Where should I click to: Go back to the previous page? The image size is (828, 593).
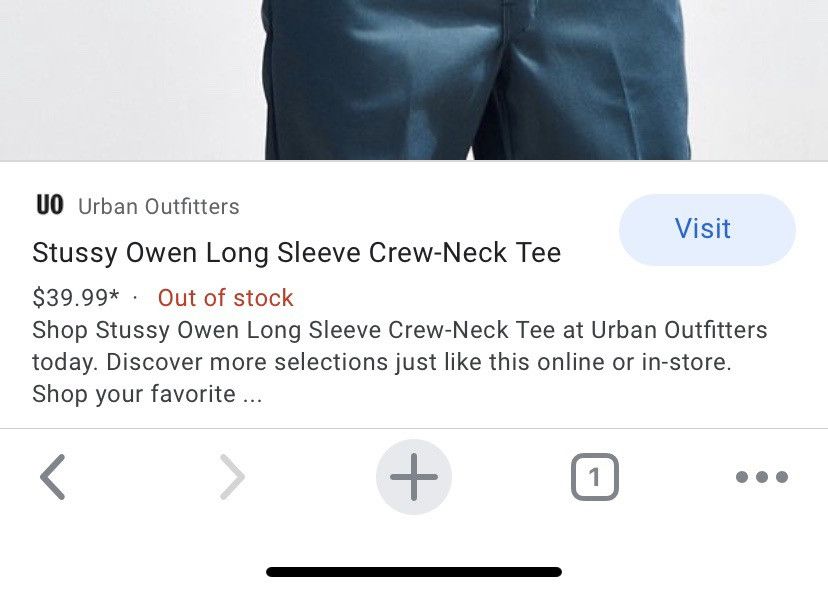tap(53, 477)
